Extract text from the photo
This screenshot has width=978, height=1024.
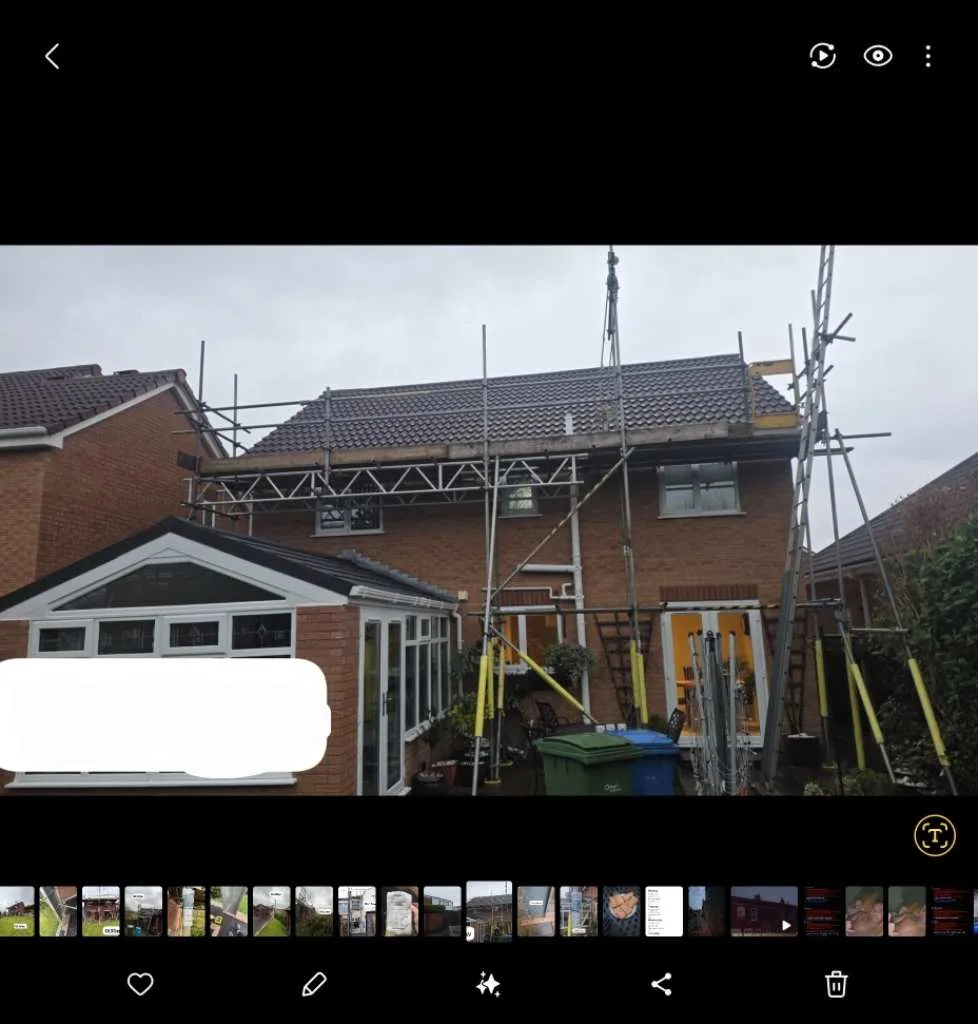click(x=934, y=835)
